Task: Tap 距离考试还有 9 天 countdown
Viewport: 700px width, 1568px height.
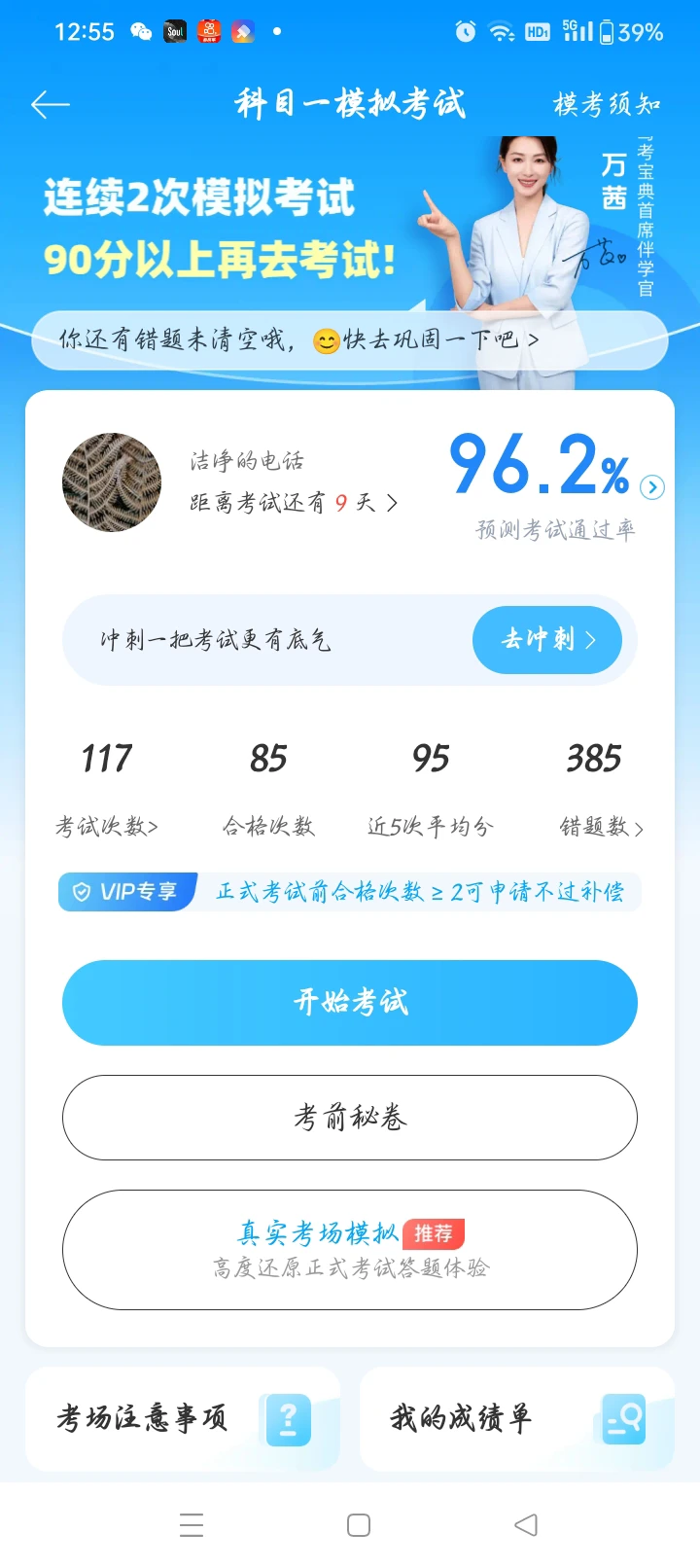Action: pyautogui.click(x=294, y=503)
